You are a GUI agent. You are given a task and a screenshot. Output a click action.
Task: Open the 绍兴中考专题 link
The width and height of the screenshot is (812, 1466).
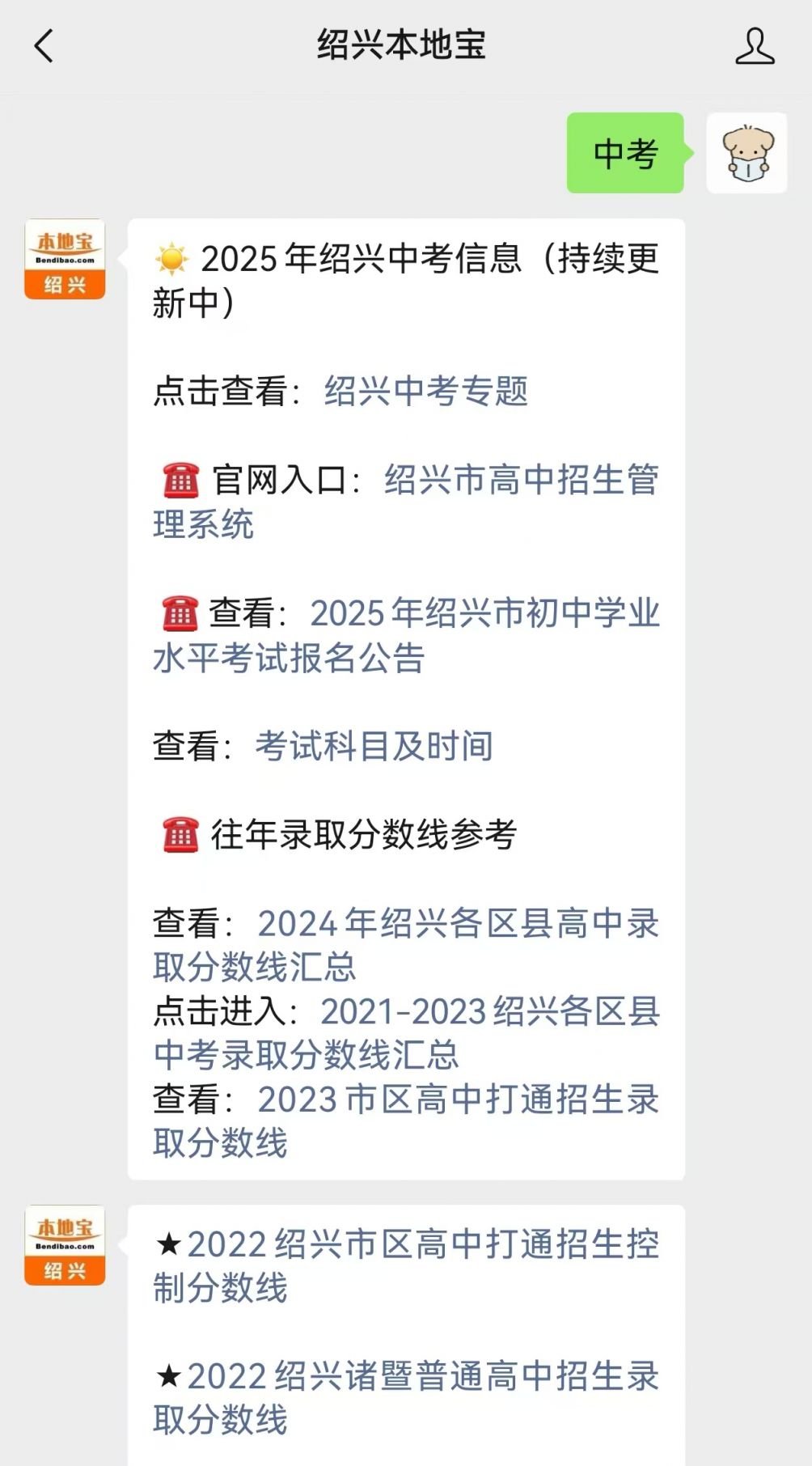(x=426, y=392)
